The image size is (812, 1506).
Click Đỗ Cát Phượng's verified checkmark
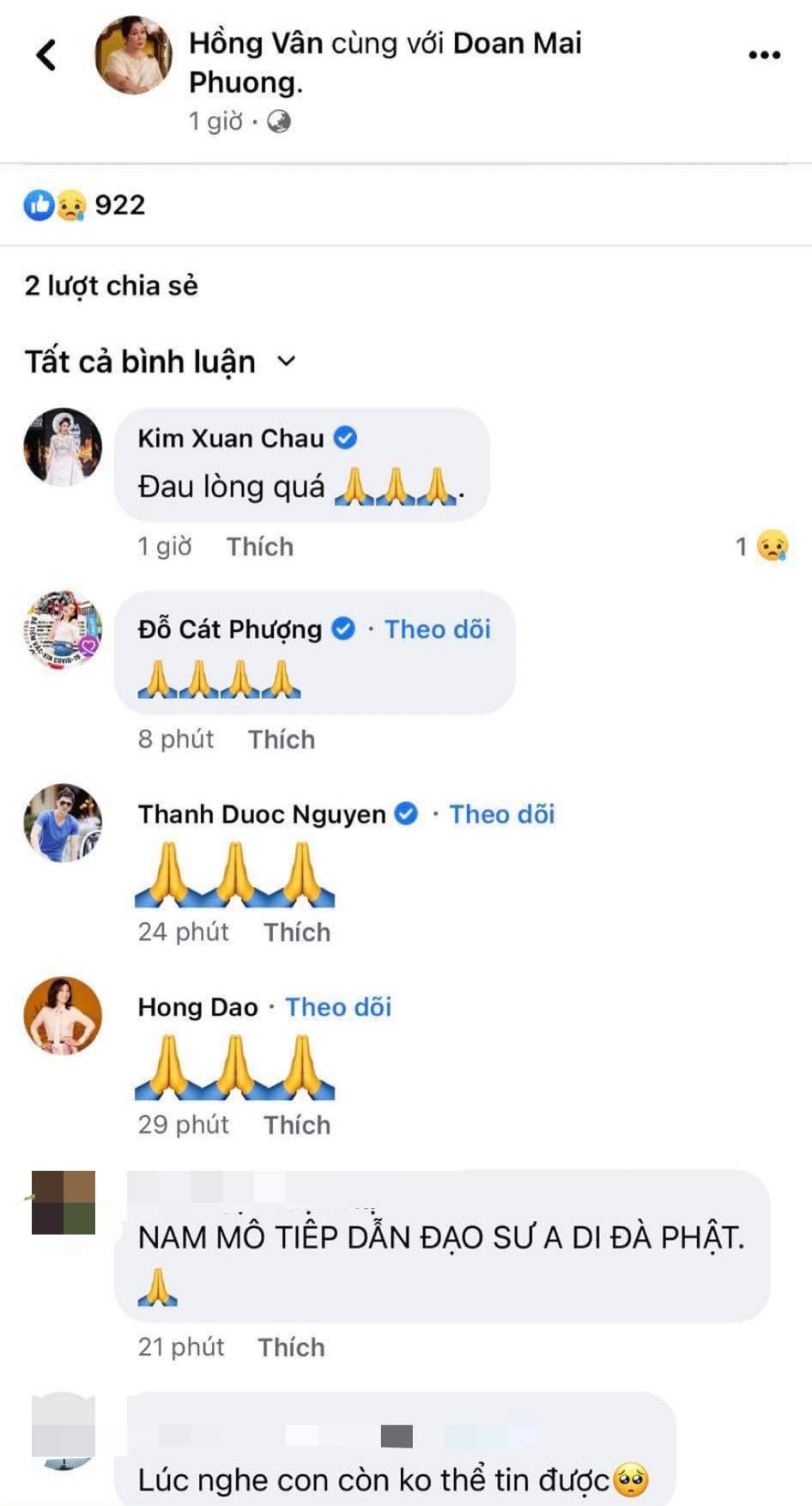click(x=343, y=629)
